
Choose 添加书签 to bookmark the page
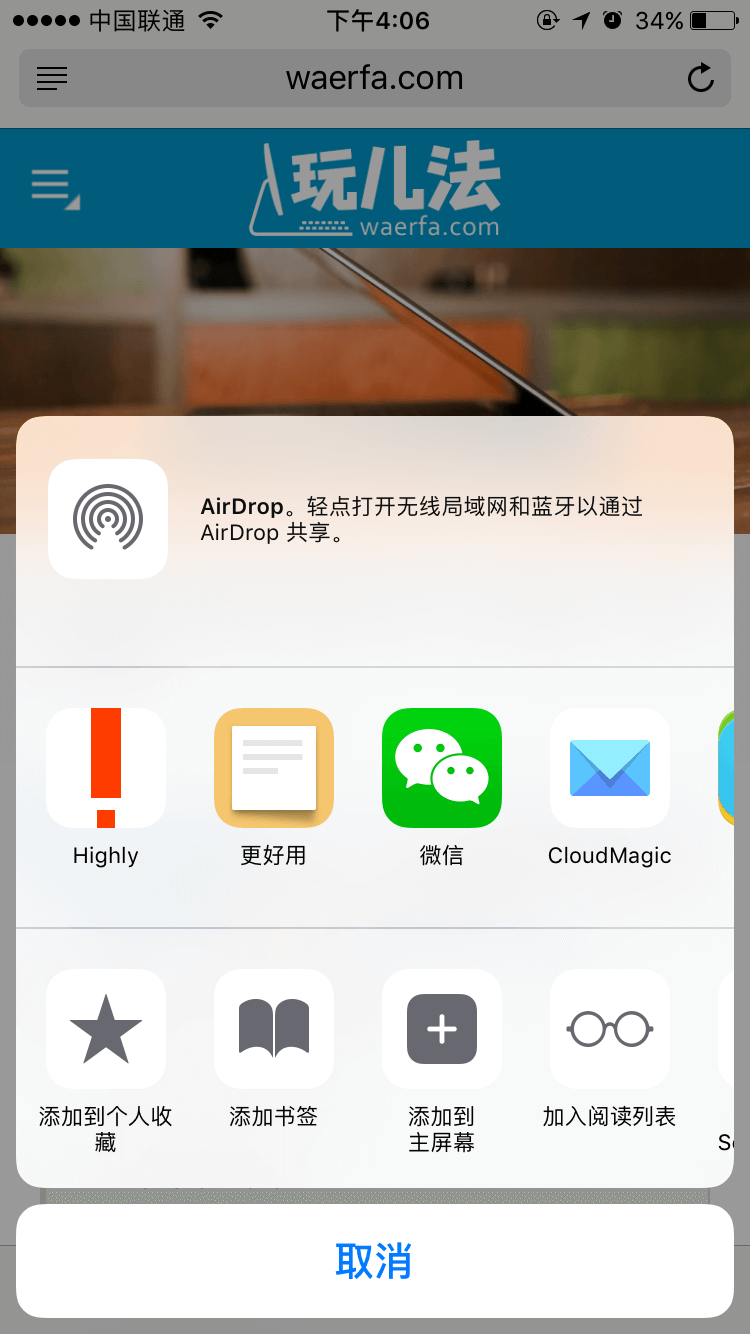(x=274, y=1029)
